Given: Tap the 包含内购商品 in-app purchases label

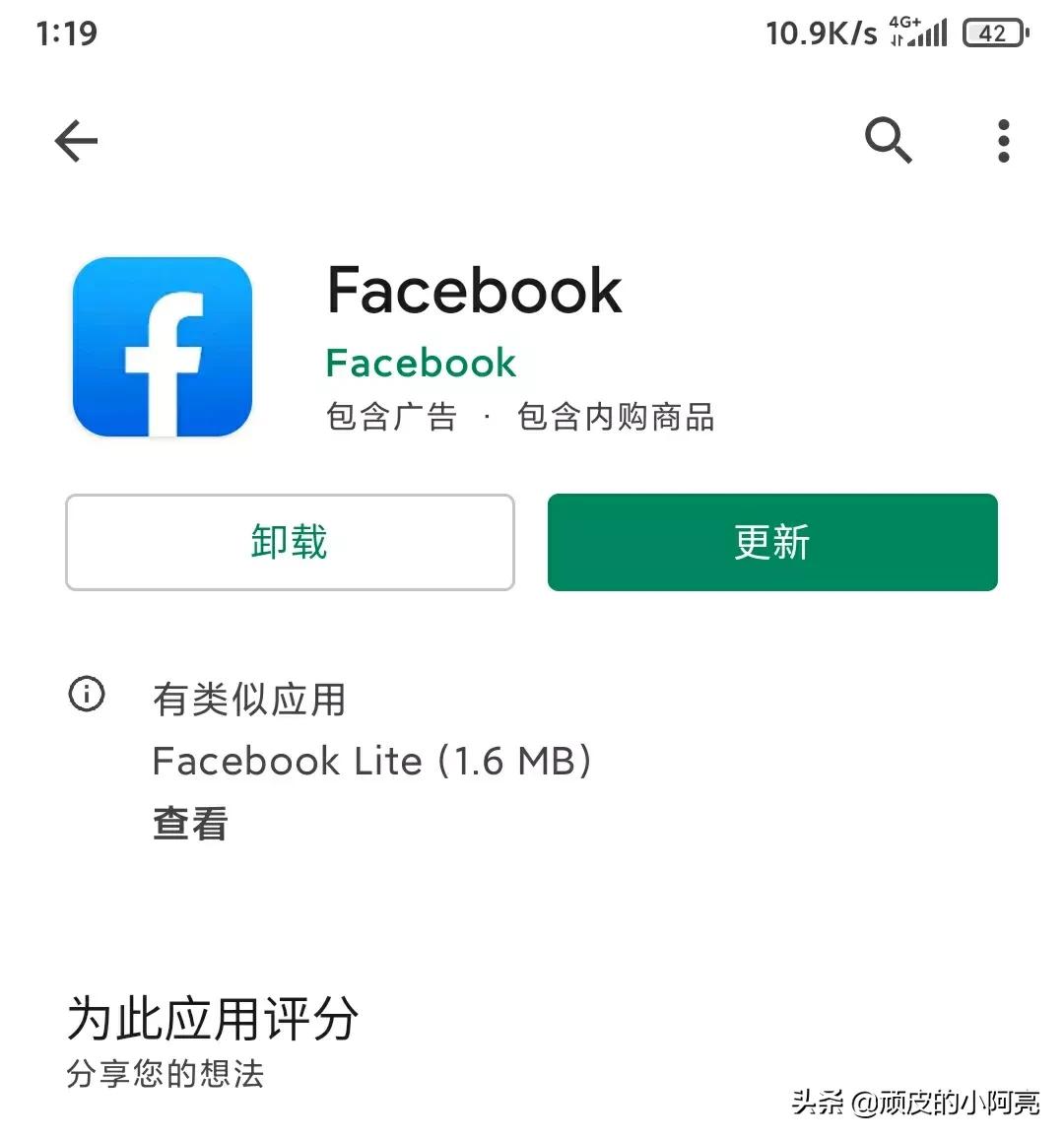Looking at the screenshot, I should click(616, 417).
